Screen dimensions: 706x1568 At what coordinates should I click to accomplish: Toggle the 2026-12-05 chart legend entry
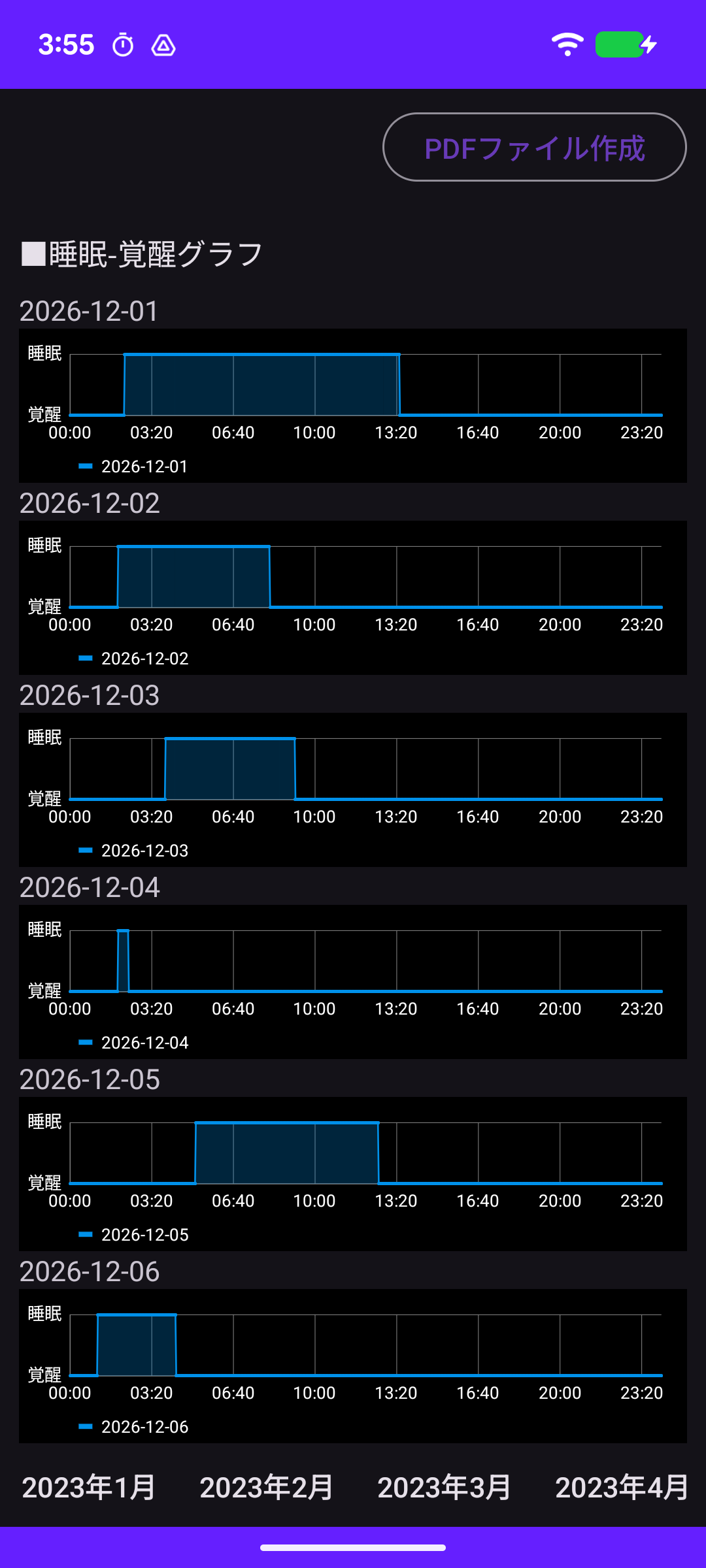coord(134,1235)
